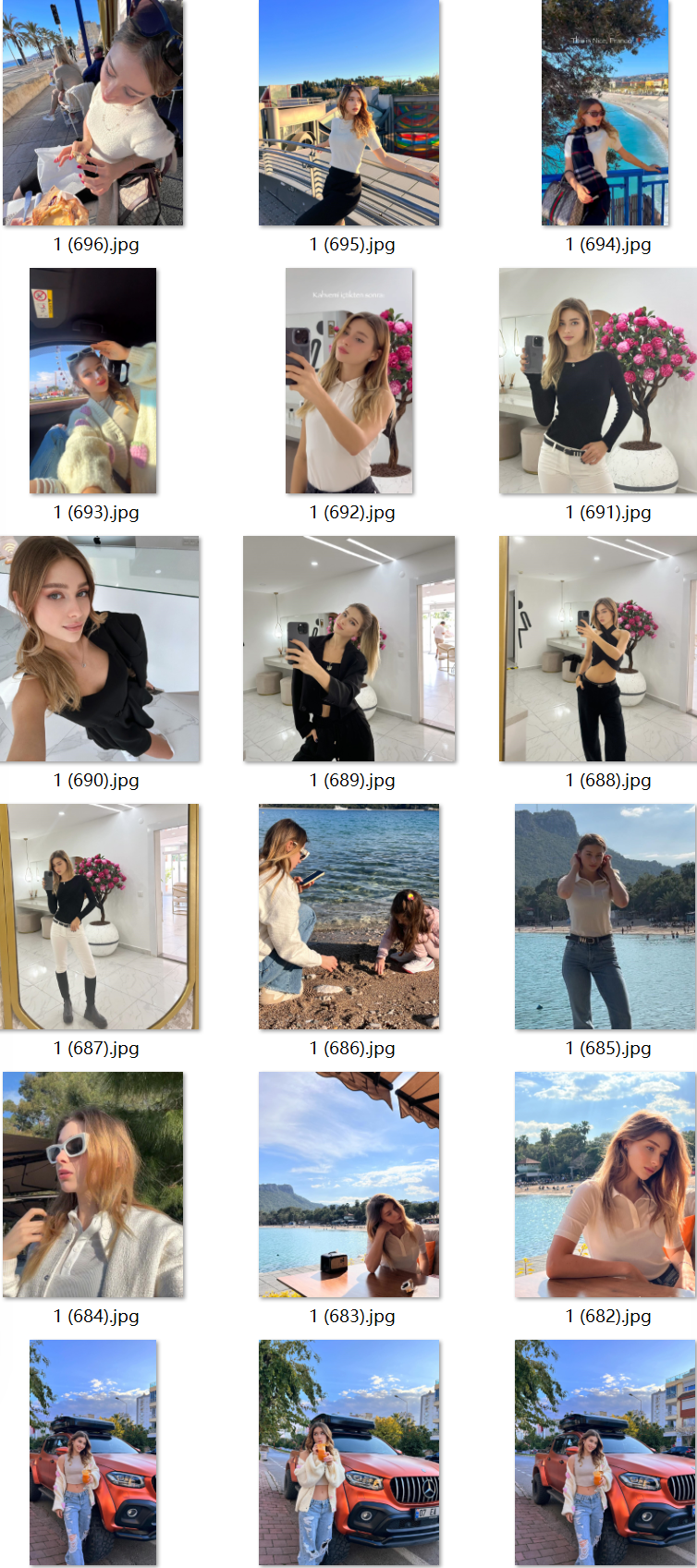Image resolution: width=697 pixels, height=1568 pixels.
Task: Open picture 1 (687).jpg
Action: [100, 917]
